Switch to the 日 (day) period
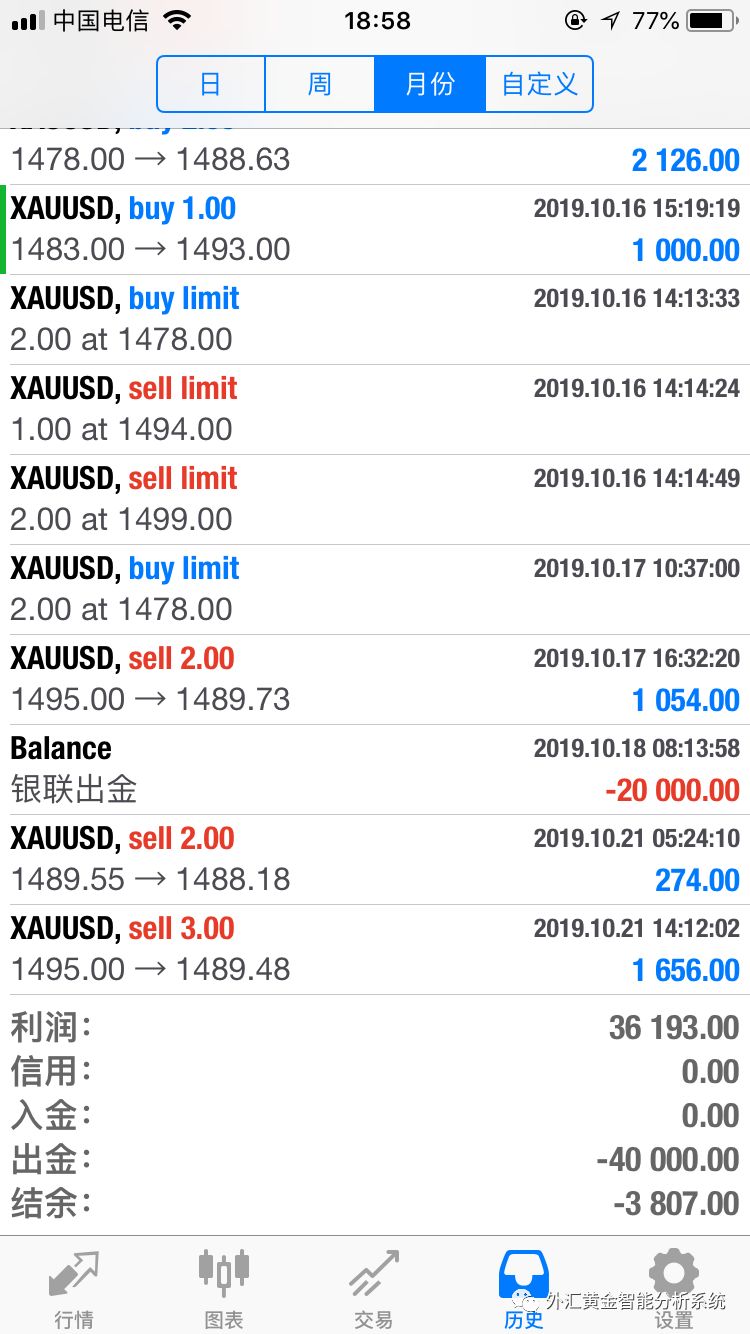The height and width of the screenshot is (1334, 750). [x=211, y=84]
